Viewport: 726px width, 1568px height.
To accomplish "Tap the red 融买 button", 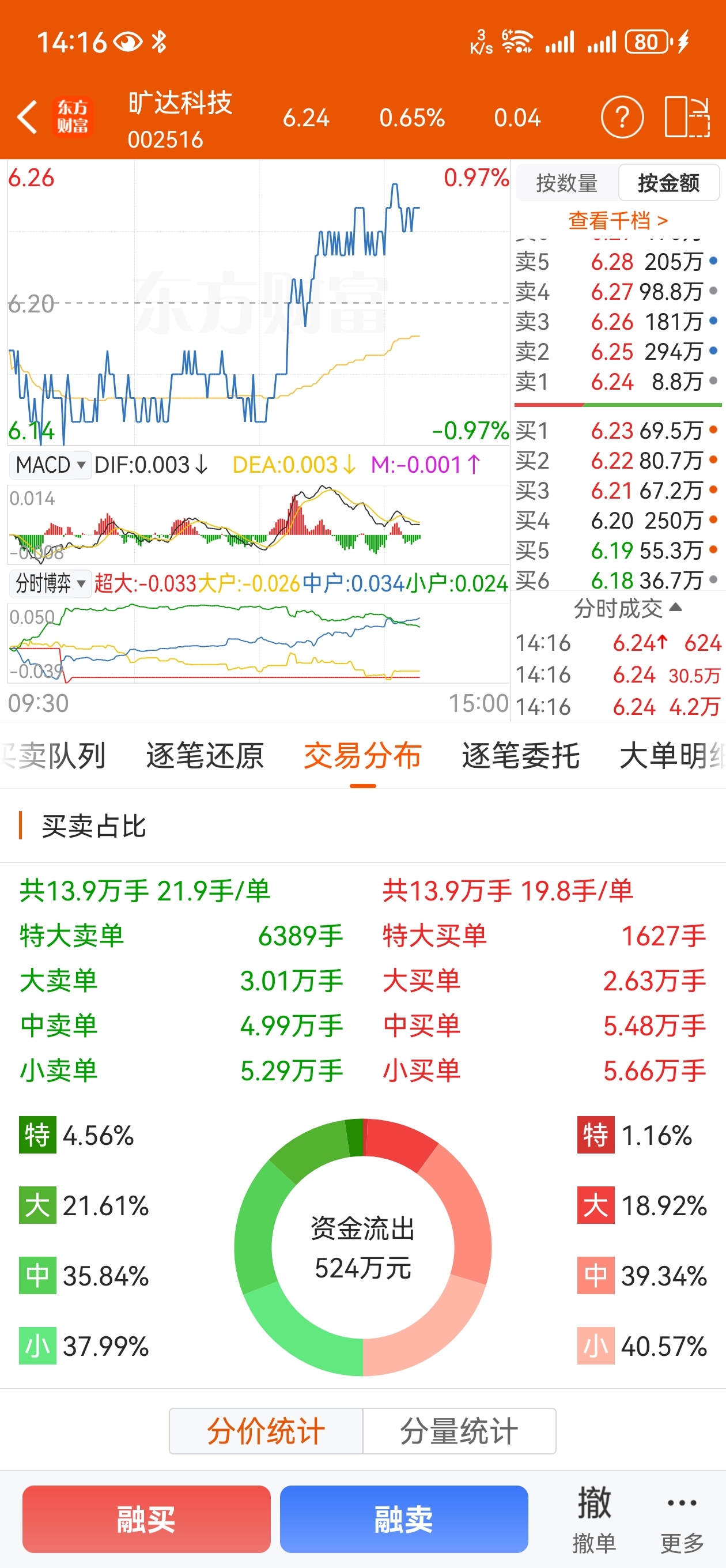I will click(146, 1518).
